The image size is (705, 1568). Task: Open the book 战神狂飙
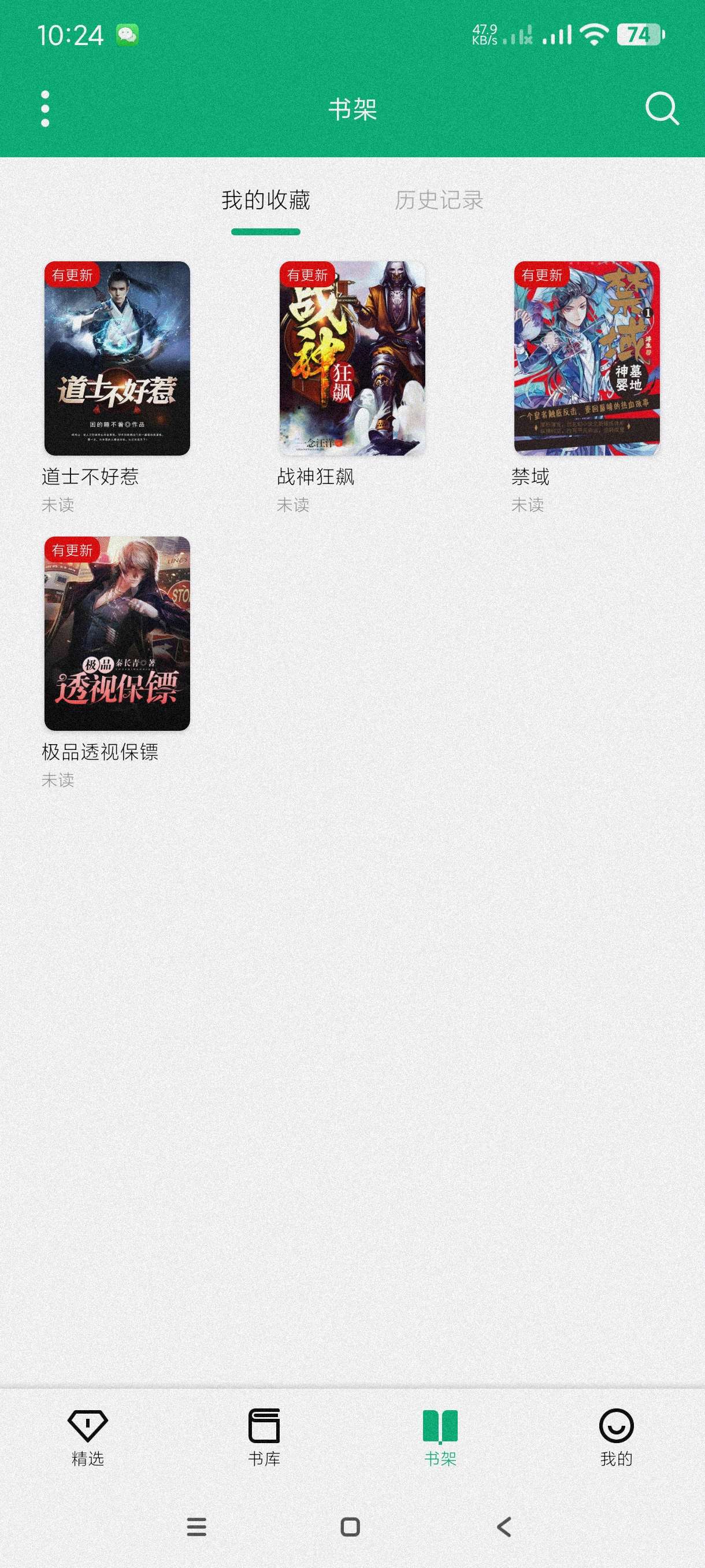[352, 358]
